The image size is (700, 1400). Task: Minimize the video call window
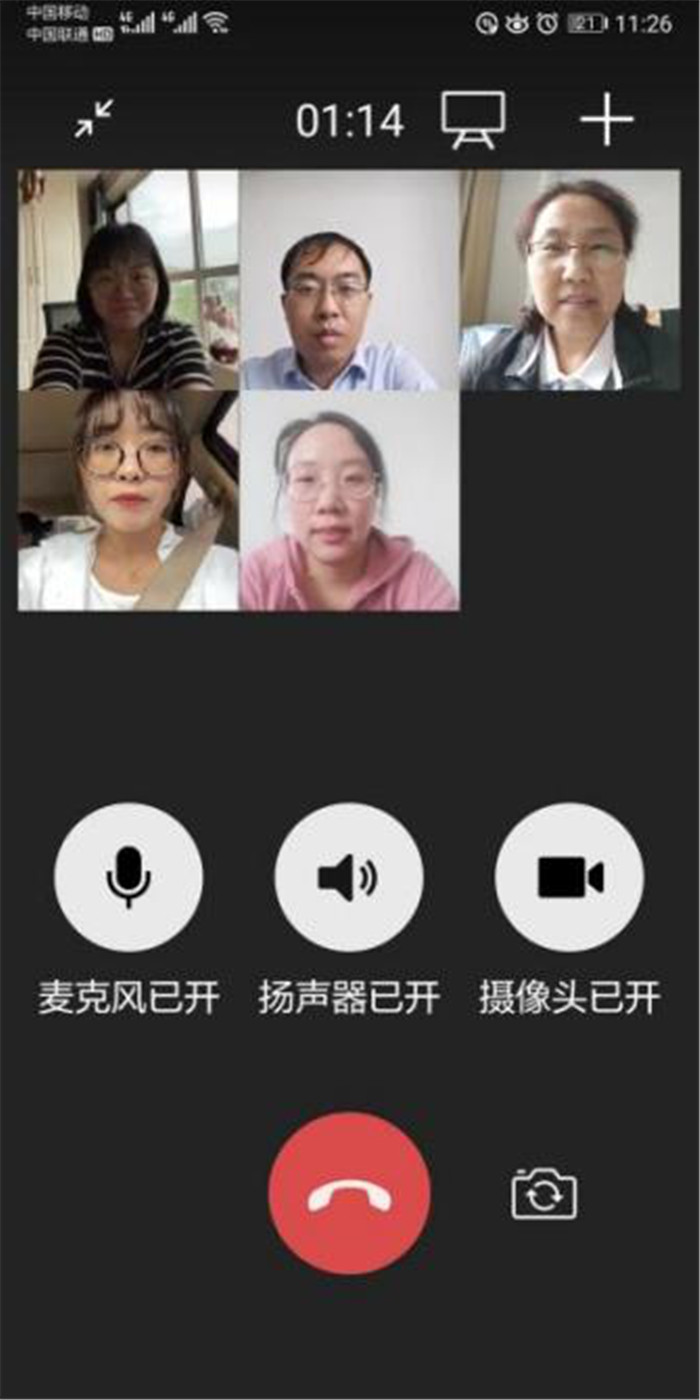(x=94, y=119)
